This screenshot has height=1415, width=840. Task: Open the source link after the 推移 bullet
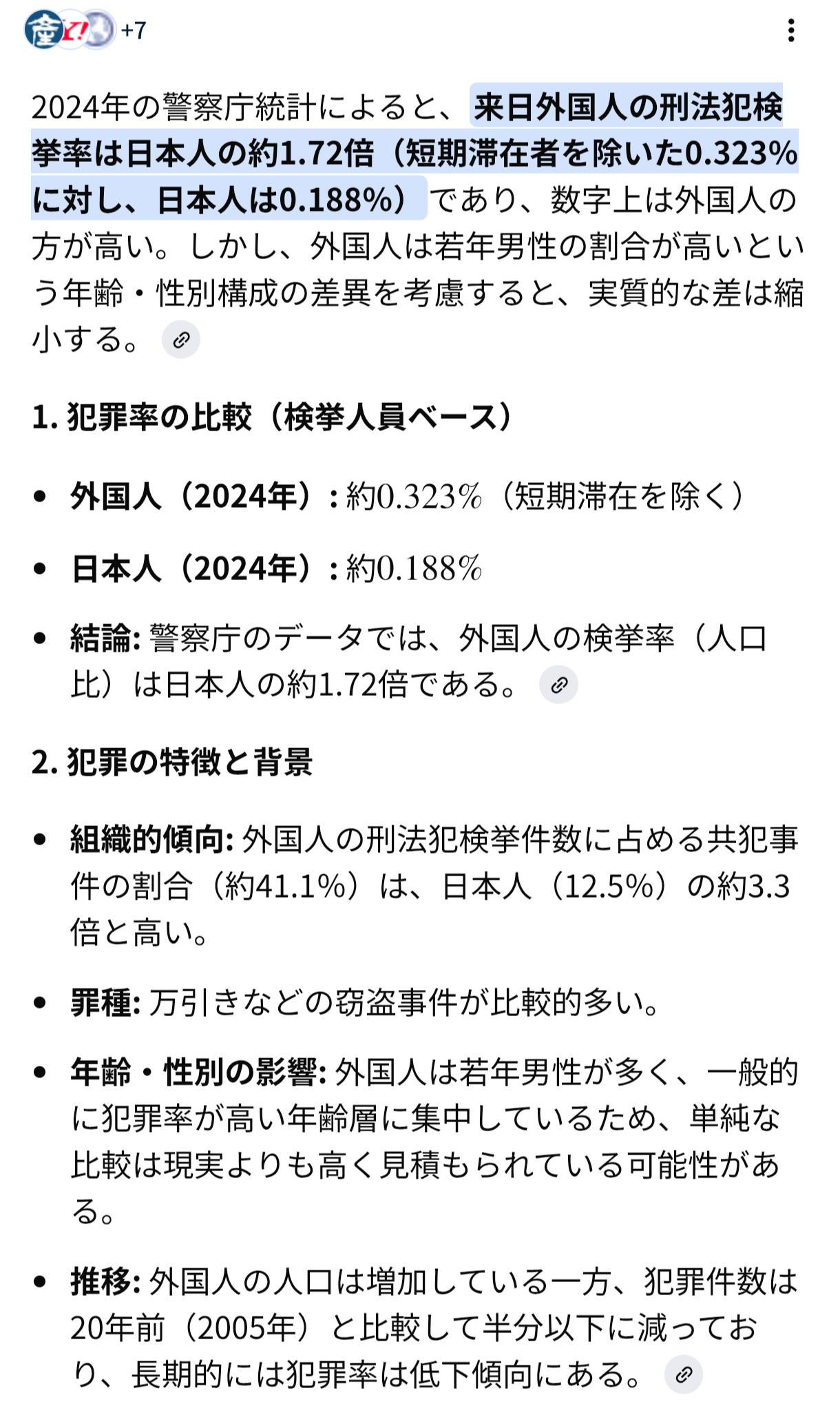pyautogui.click(x=684, y=1375)
